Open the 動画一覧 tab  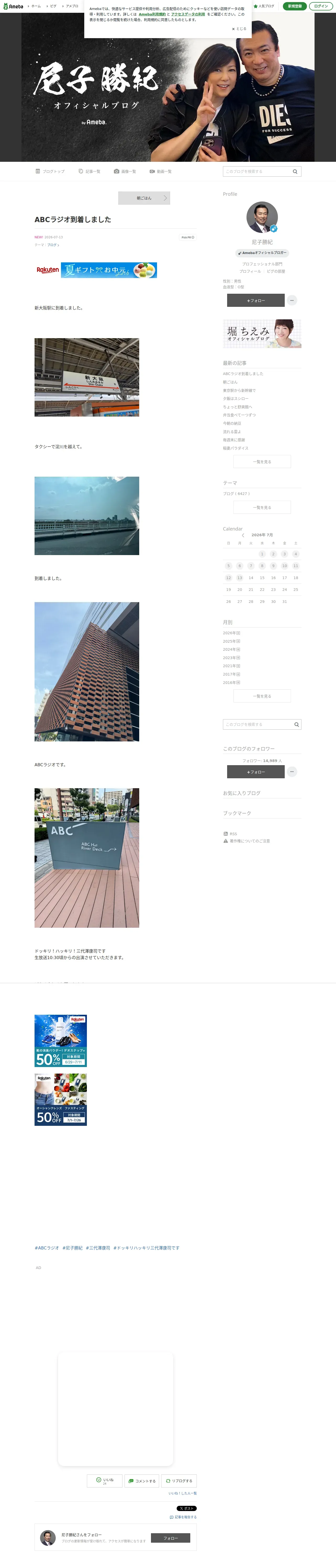pyautogui.click(x=160, y=172)
